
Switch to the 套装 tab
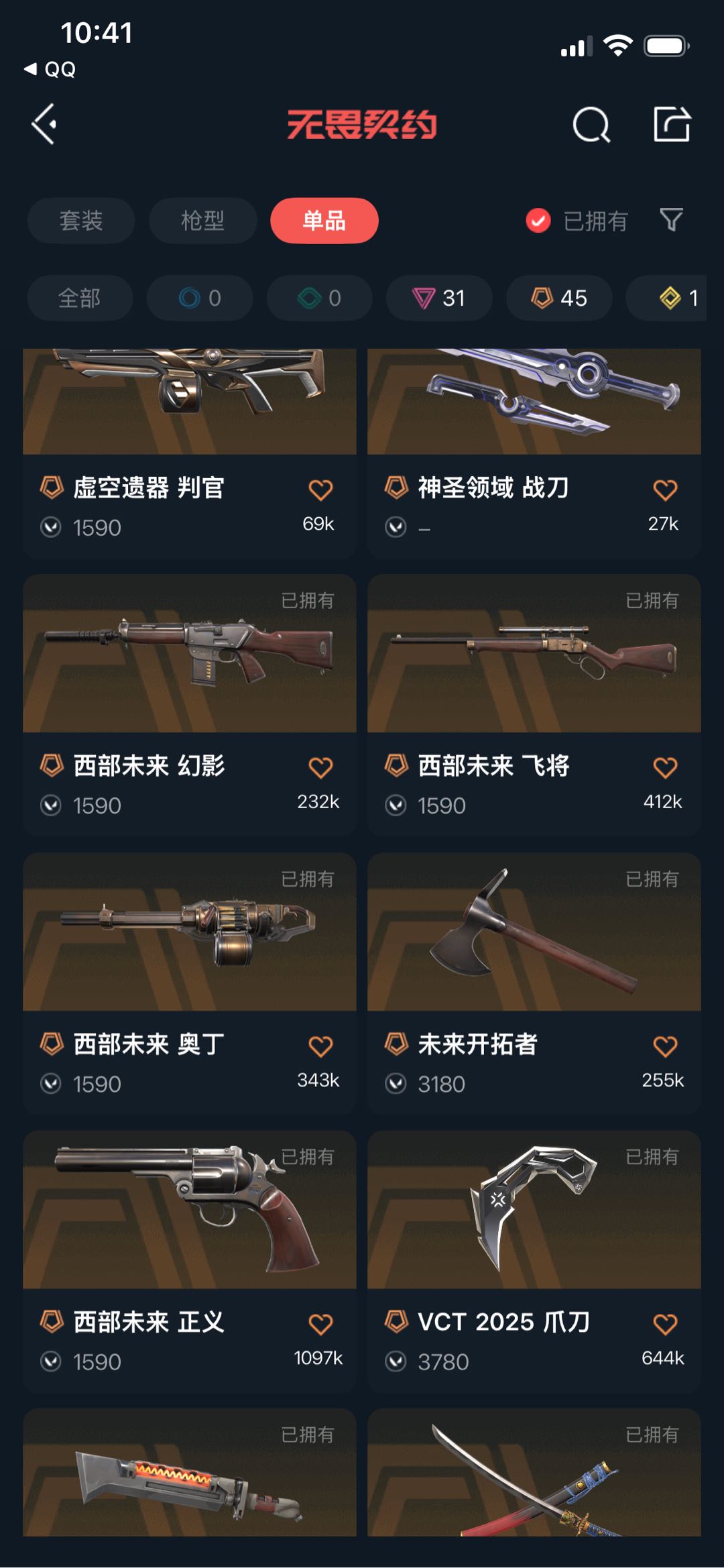[81, 221]
